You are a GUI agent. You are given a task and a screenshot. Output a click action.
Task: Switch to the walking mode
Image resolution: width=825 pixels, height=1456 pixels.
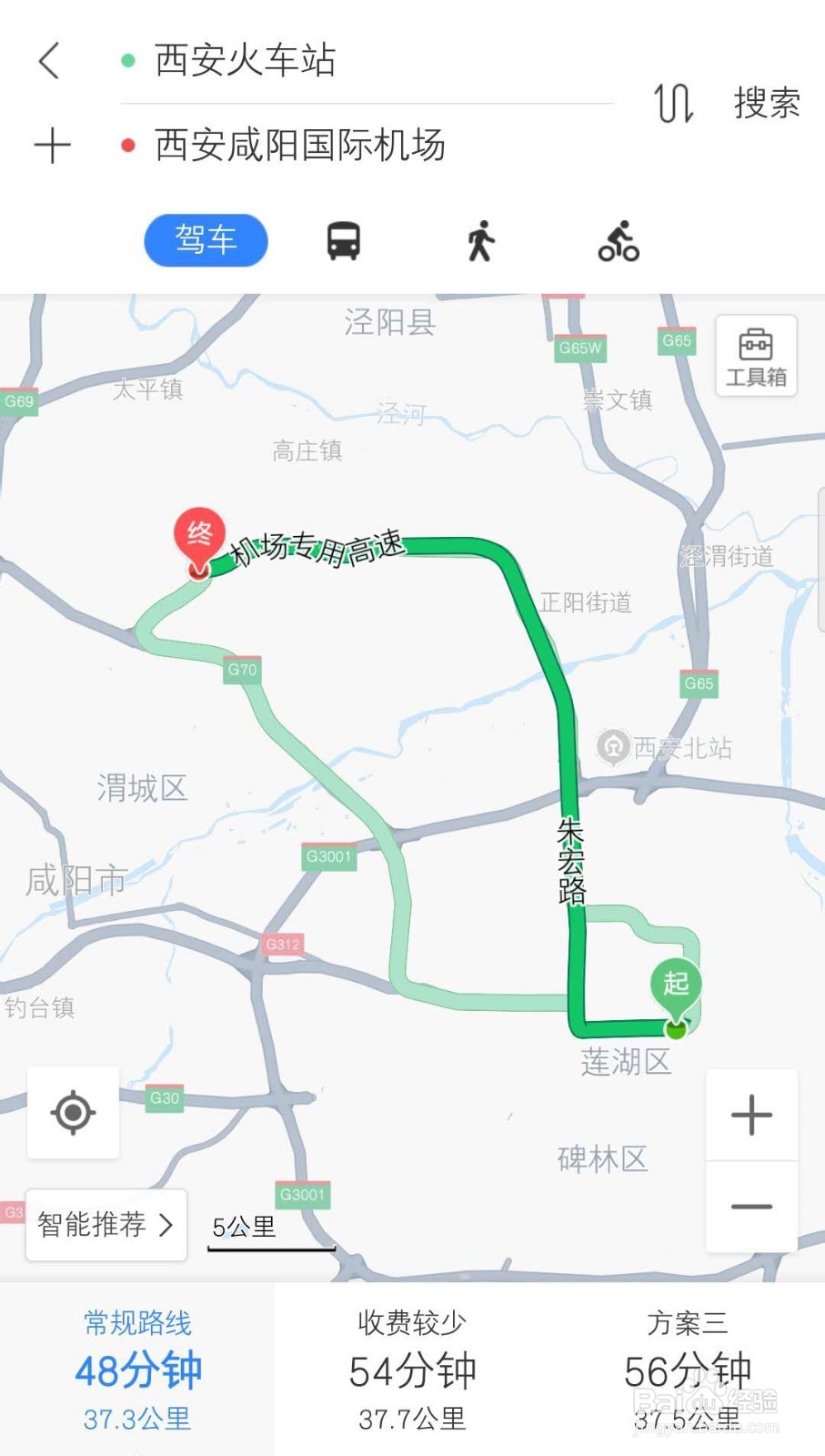pyautogui.click(x=480, y=241)
